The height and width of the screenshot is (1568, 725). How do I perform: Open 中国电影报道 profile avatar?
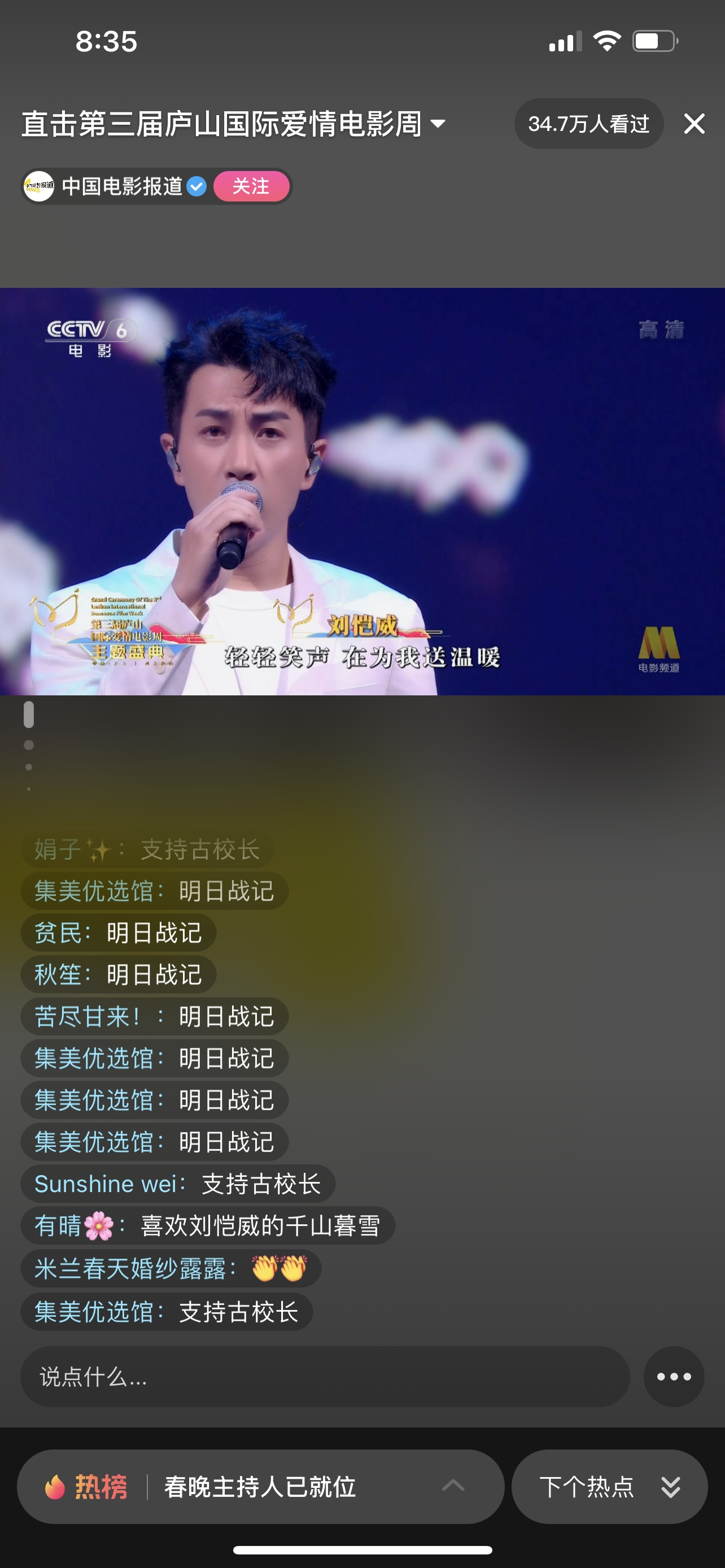40,186
